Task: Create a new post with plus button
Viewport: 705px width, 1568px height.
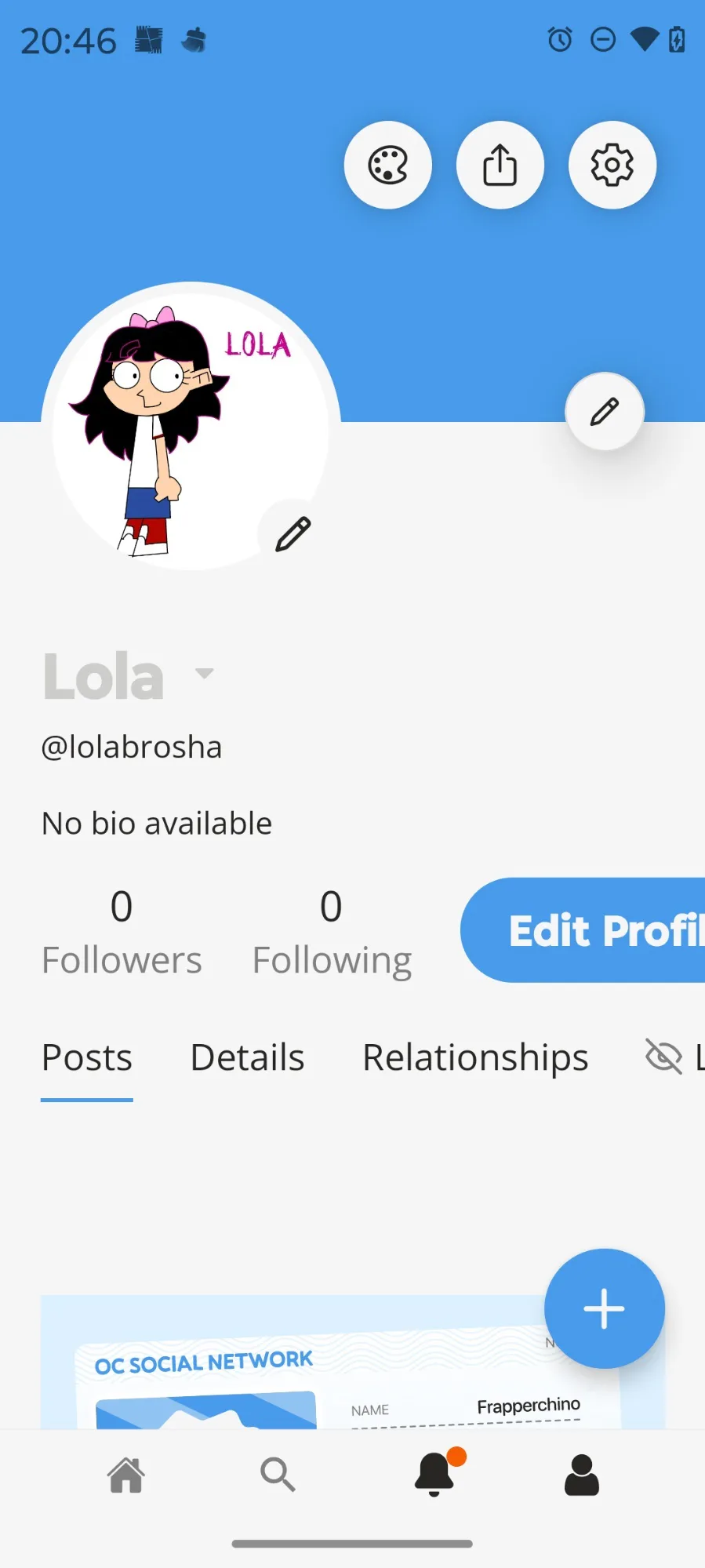Action: click(604, 1308)
